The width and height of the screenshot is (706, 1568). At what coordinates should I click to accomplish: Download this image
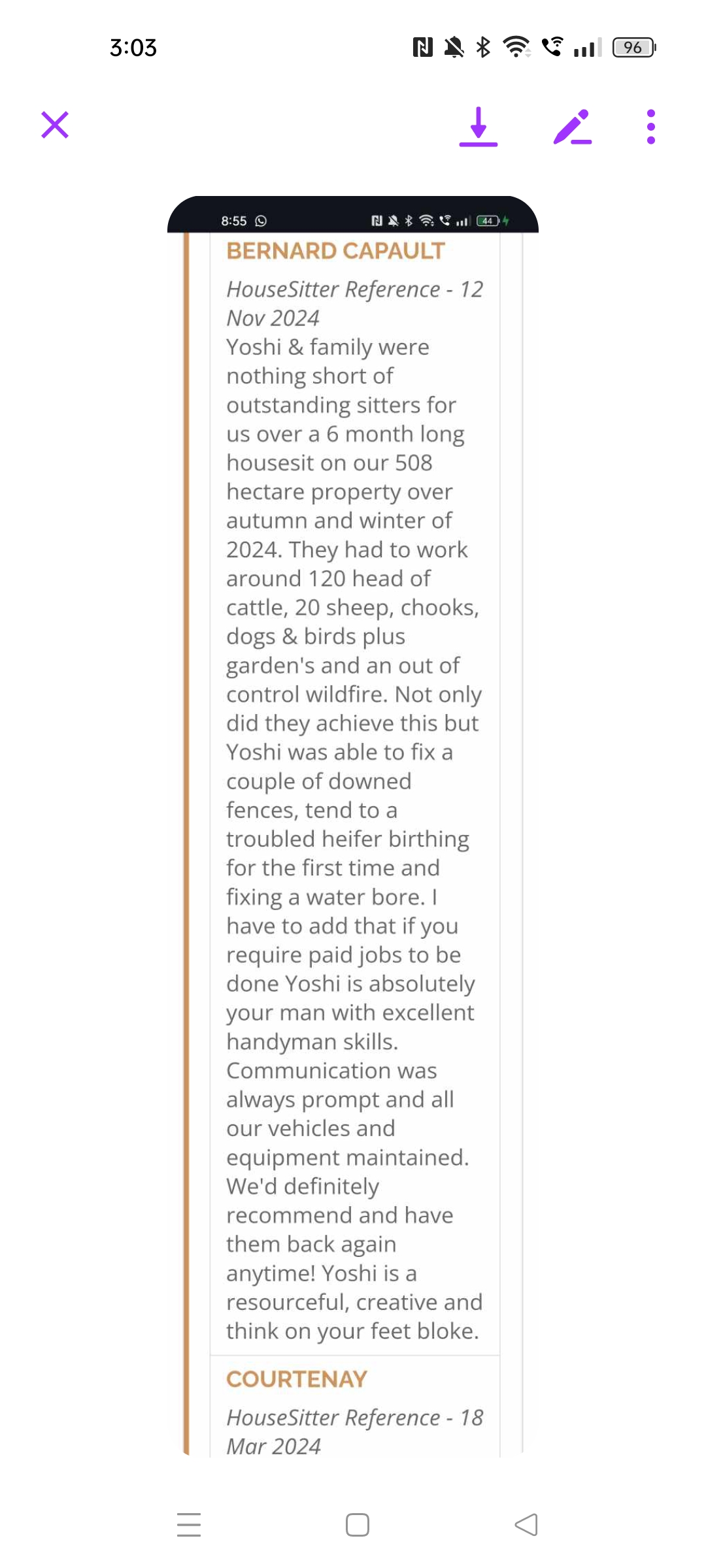(479, 126)
